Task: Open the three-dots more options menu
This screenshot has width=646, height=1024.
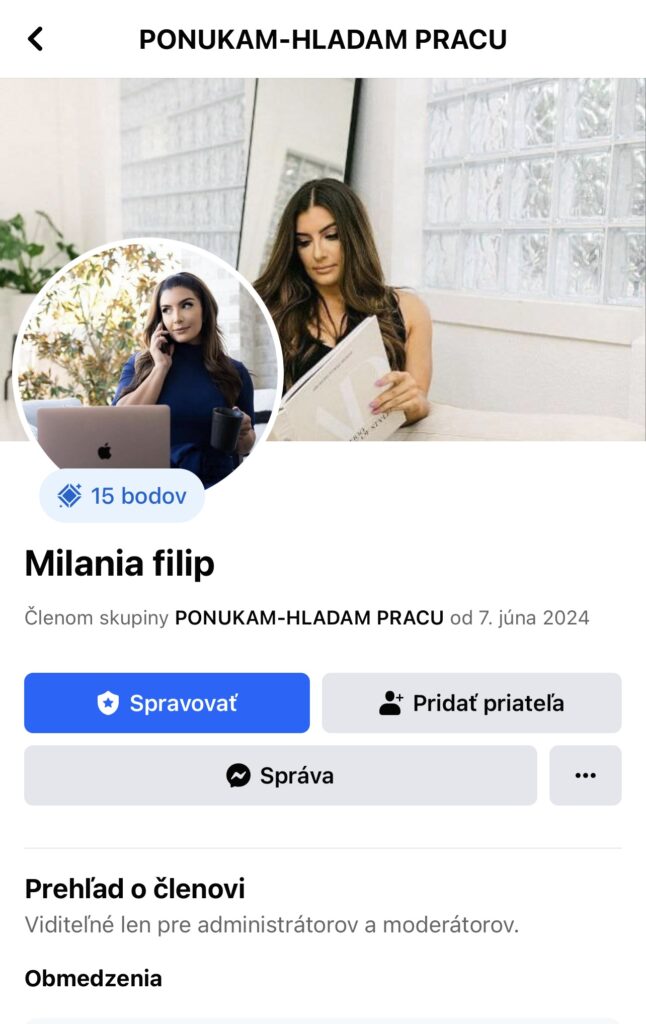Action: coord(585,775)
